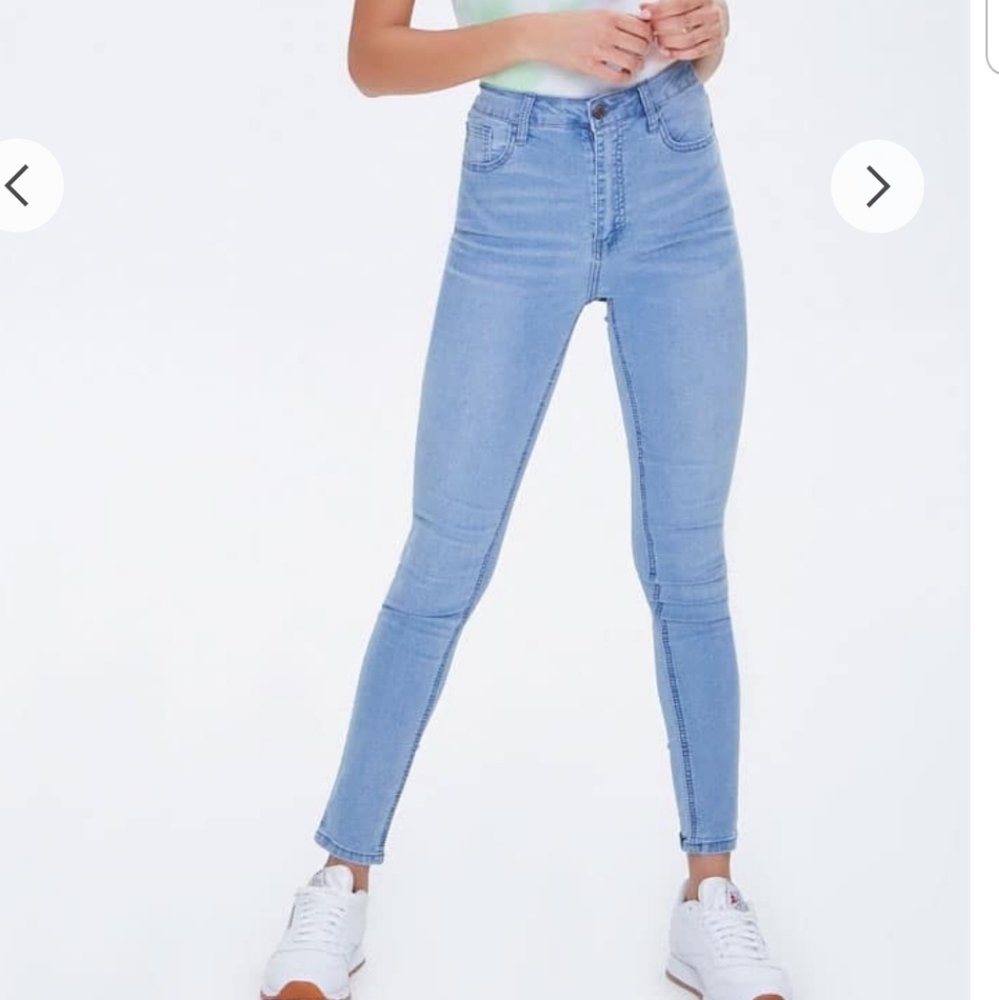Select the previous-image arrow in its white circle
This screenshot has width=999, height=1000.
pyautogui.click(x=27, y=185)
